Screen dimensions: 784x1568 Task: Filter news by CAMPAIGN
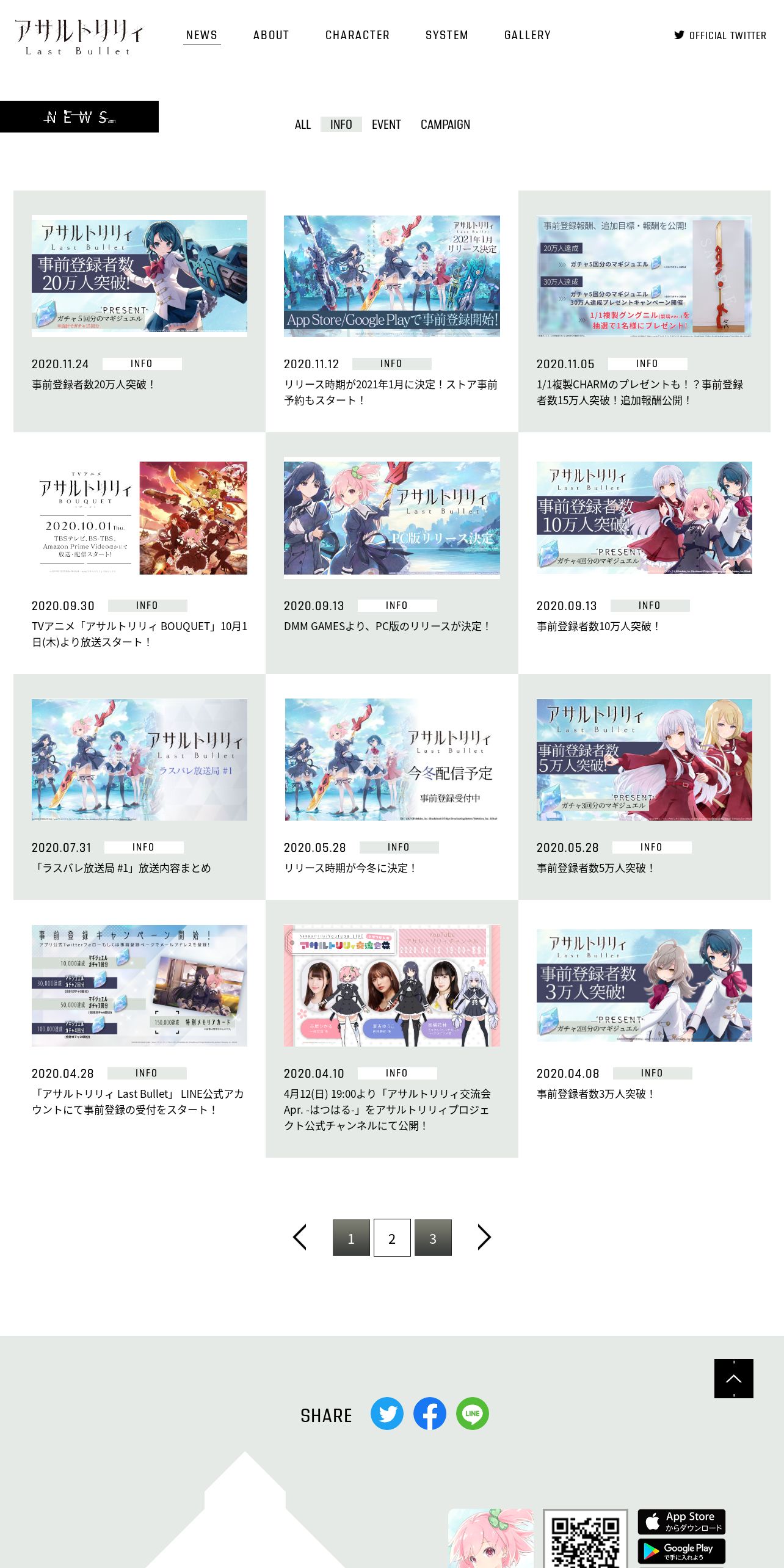click(445, 125)
